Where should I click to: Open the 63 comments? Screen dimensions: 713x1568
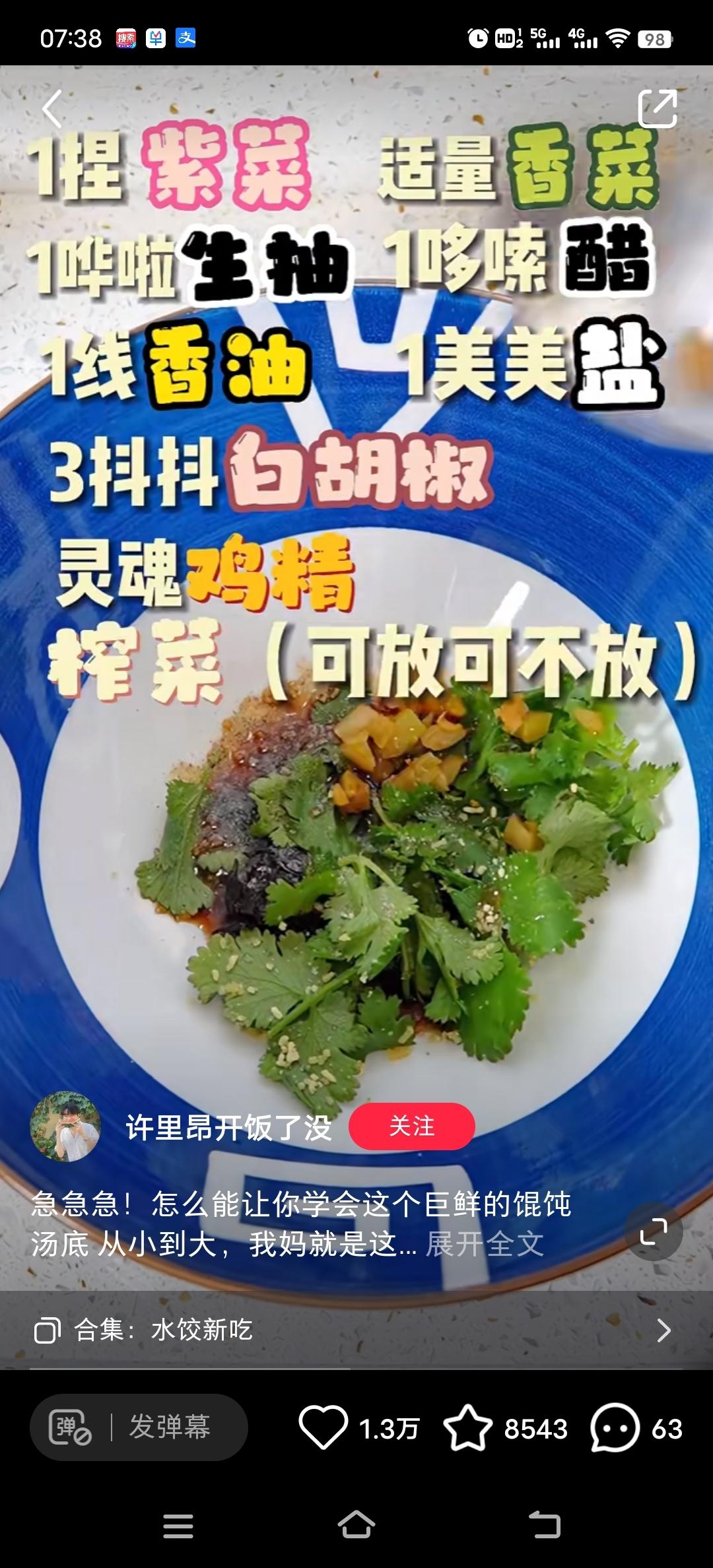click(615, 1427)
